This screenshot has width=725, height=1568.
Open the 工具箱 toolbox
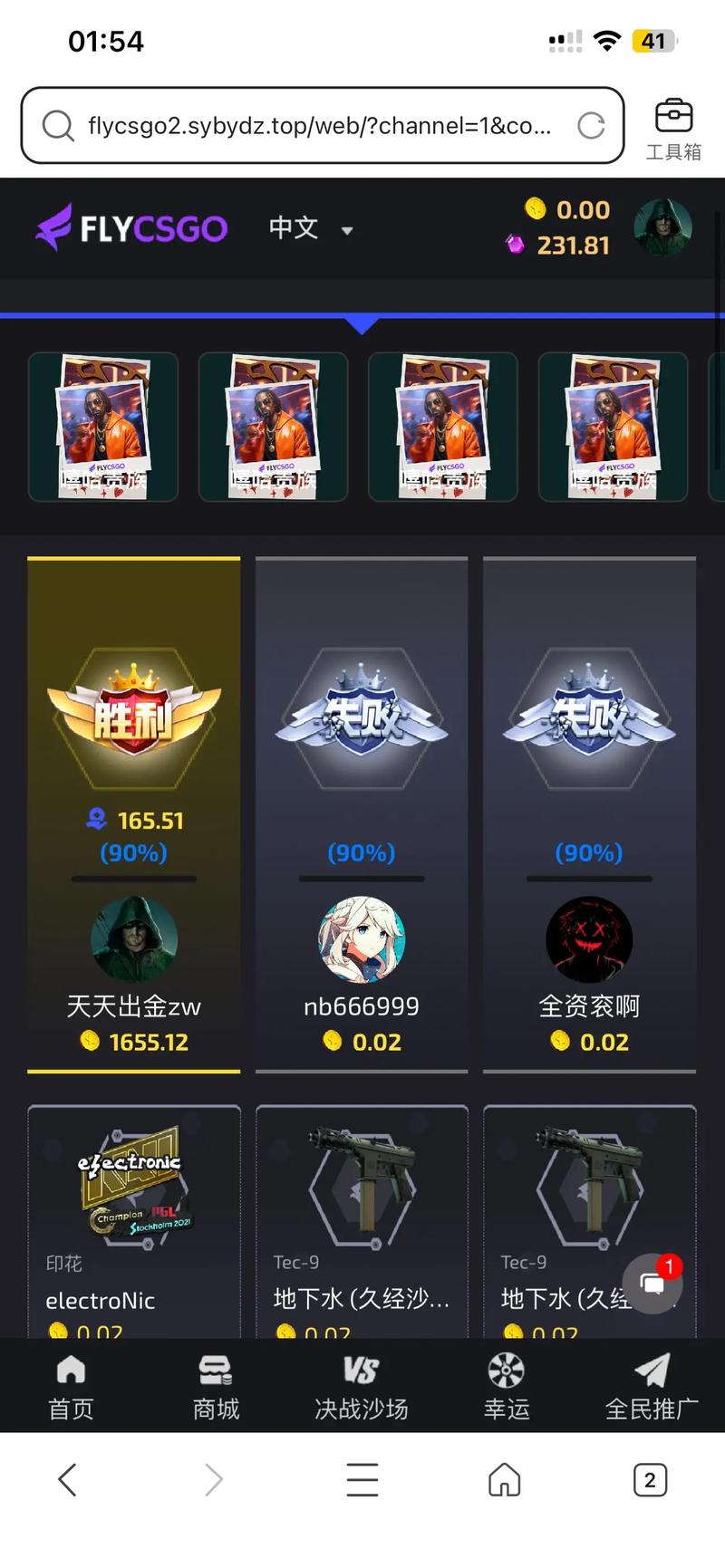[673, 130]
